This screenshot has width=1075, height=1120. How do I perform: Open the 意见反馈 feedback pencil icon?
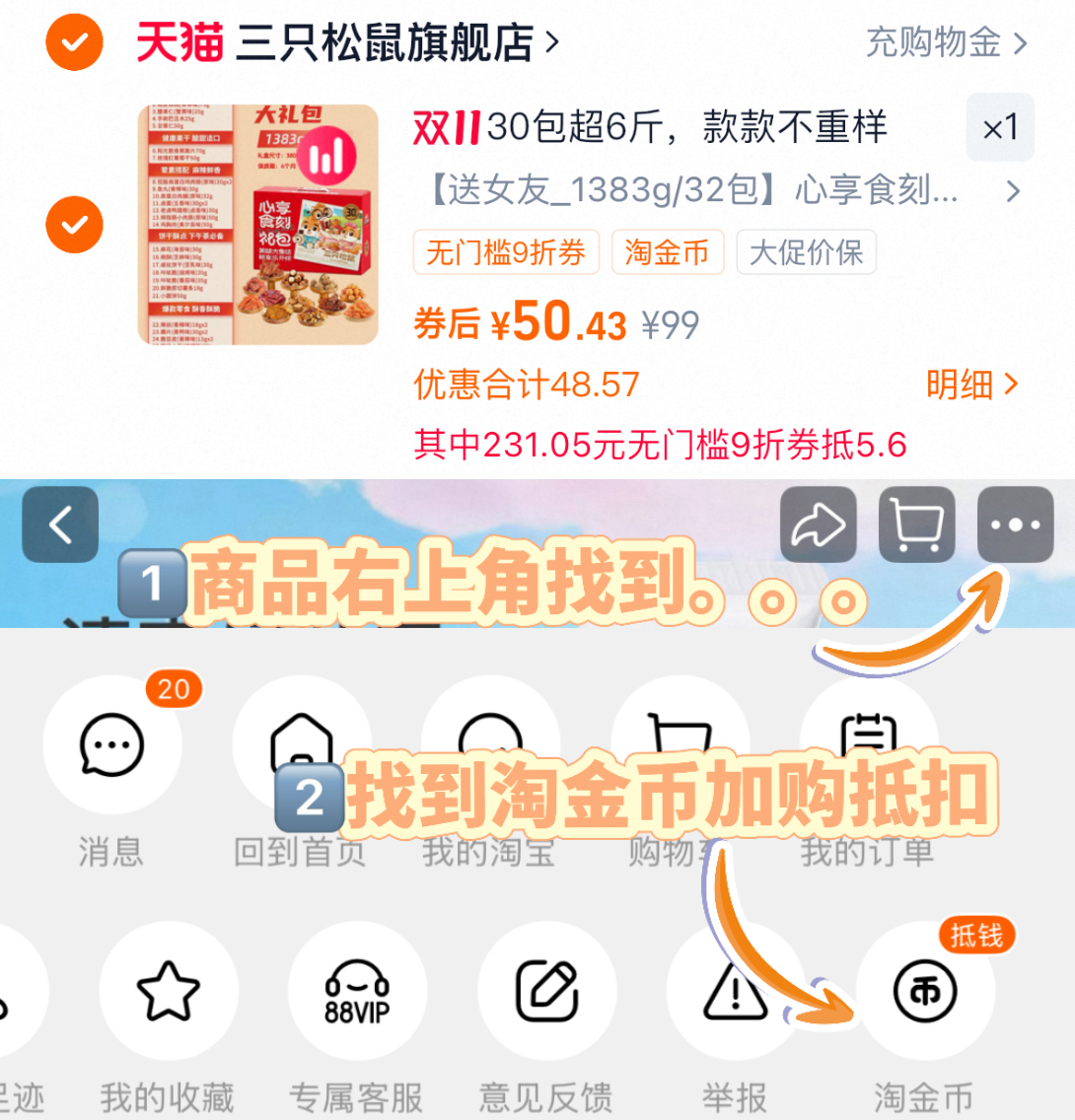[x=544, y=991]
